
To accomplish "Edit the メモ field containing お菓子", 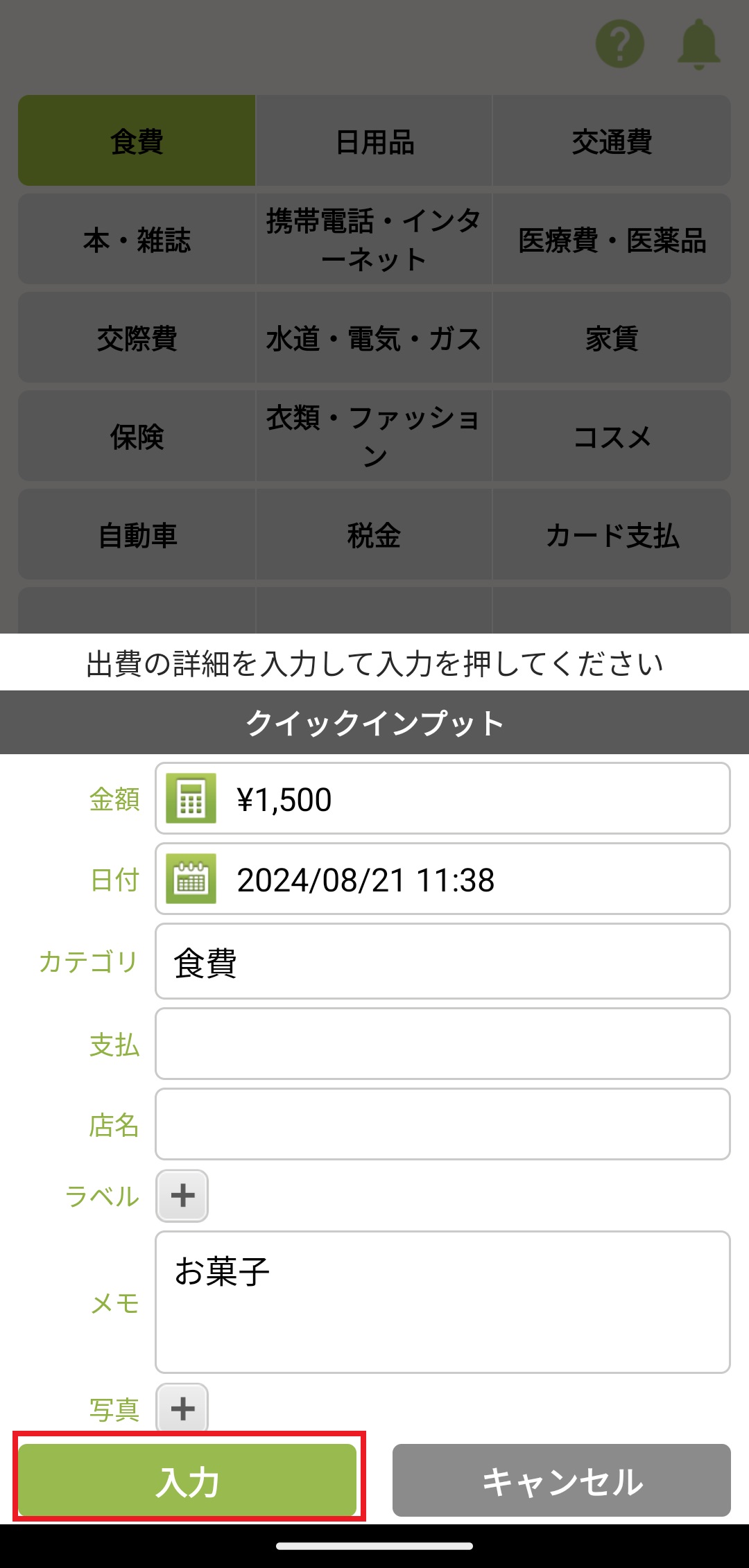I will pos(442,1302).
